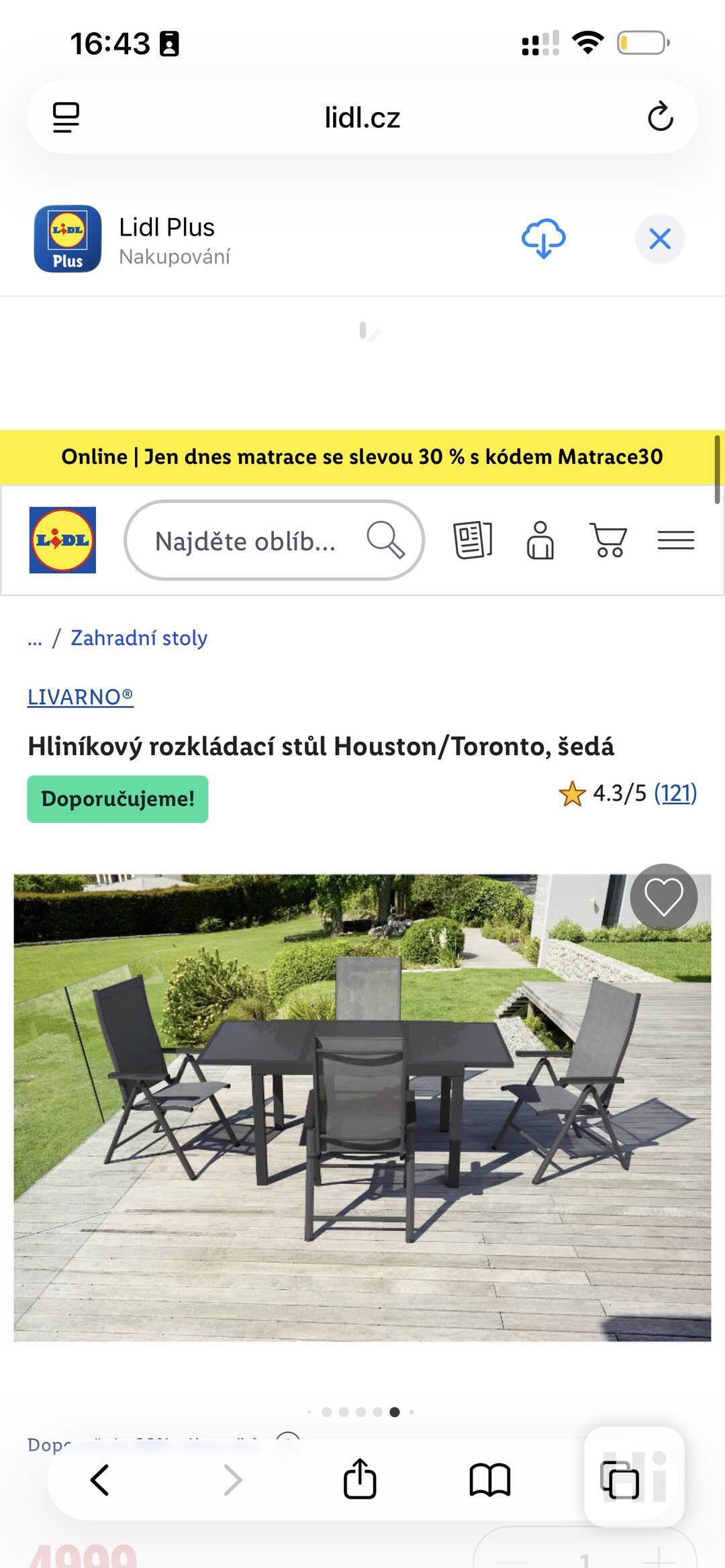Open the user account icon
This screenshot has height=1568, width=725.
540,540
